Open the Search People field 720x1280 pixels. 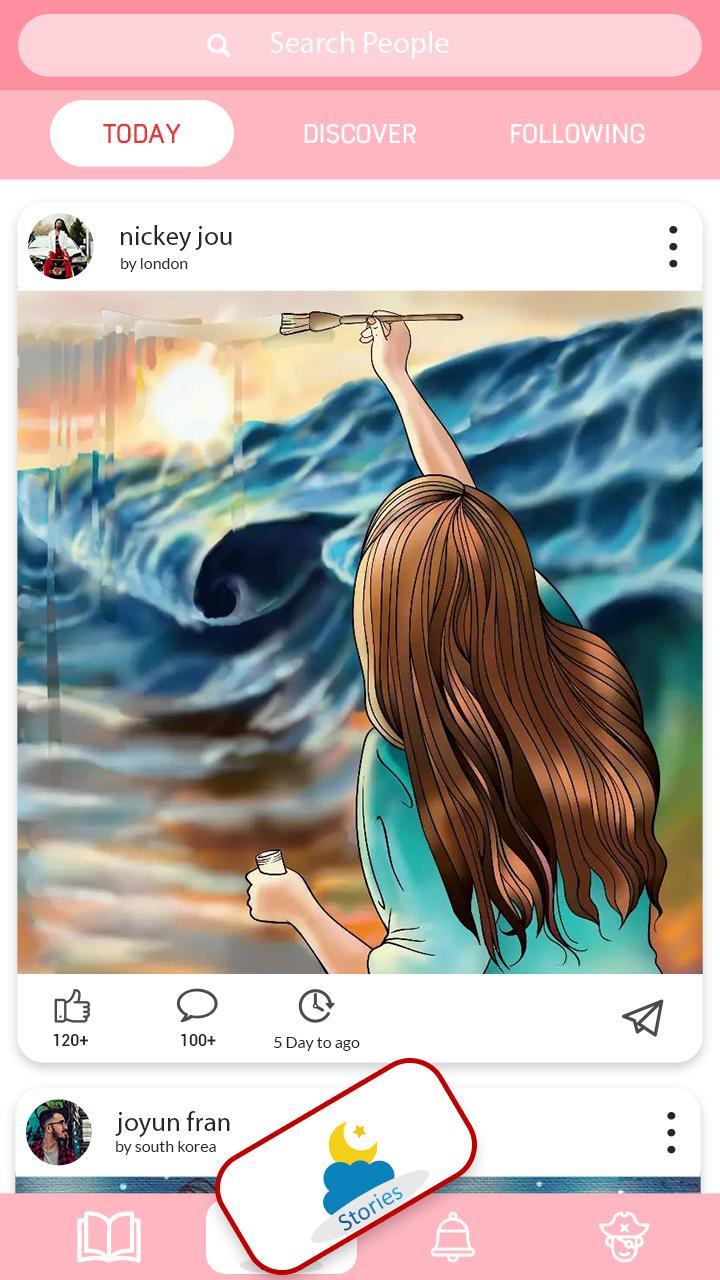360,44
